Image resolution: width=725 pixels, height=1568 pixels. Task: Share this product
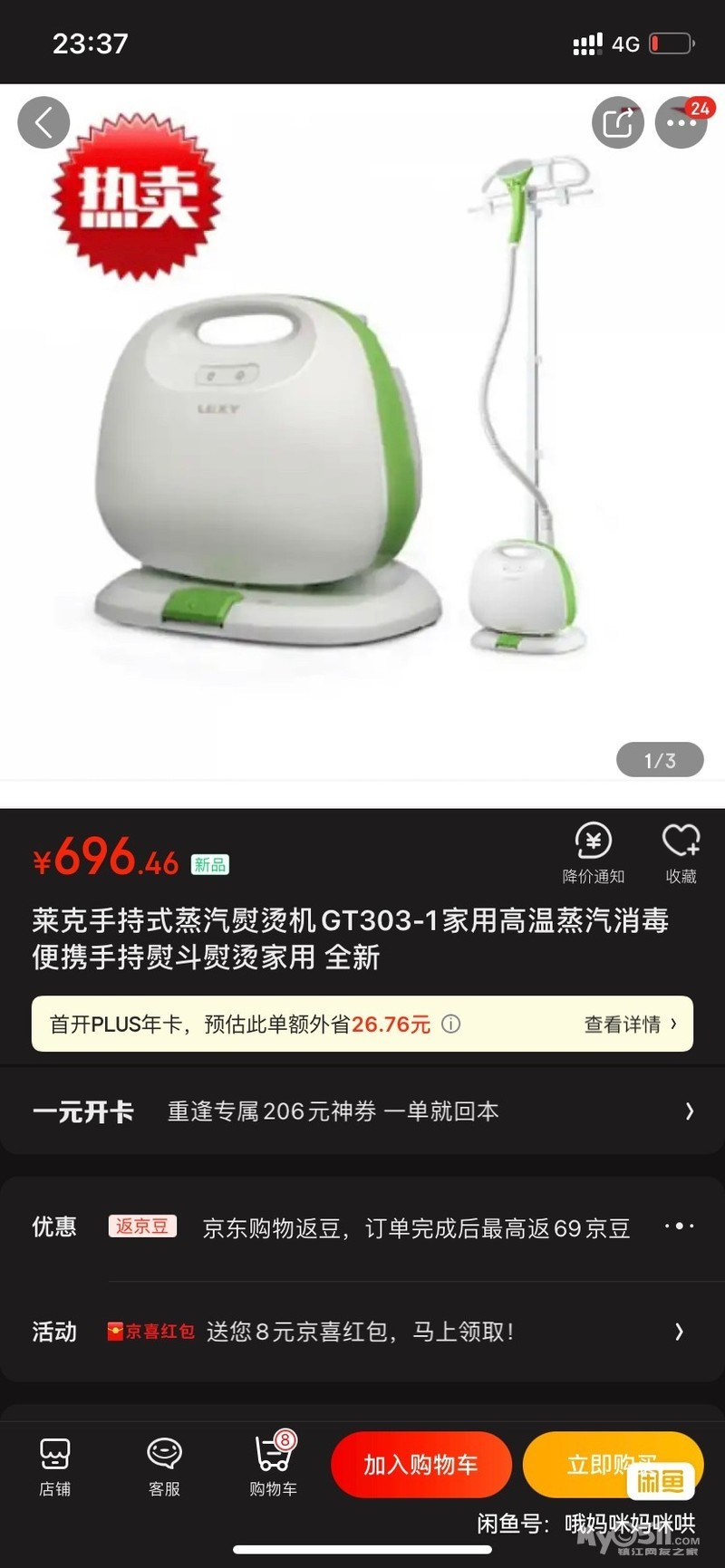tap(617, 122)
